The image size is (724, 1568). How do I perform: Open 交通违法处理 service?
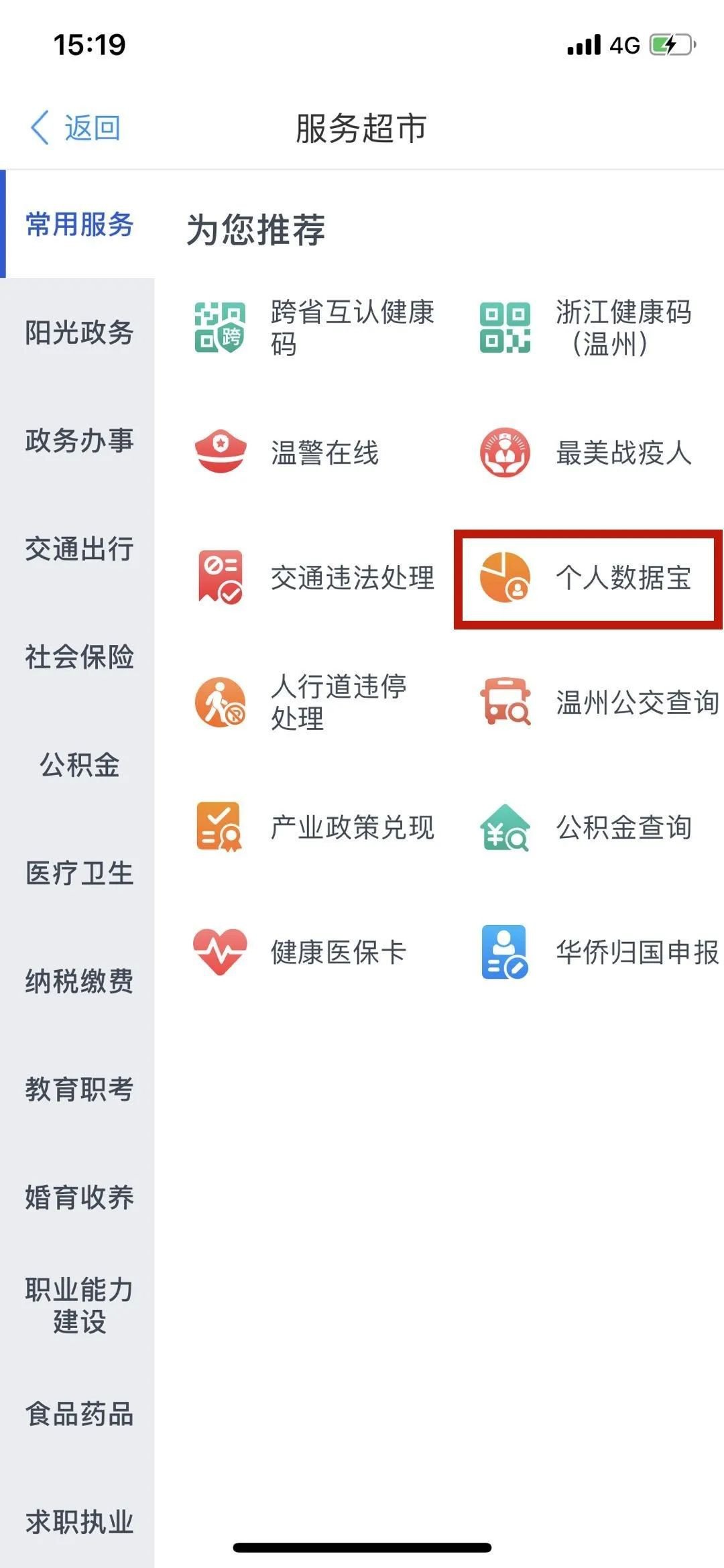coord(315,578)
